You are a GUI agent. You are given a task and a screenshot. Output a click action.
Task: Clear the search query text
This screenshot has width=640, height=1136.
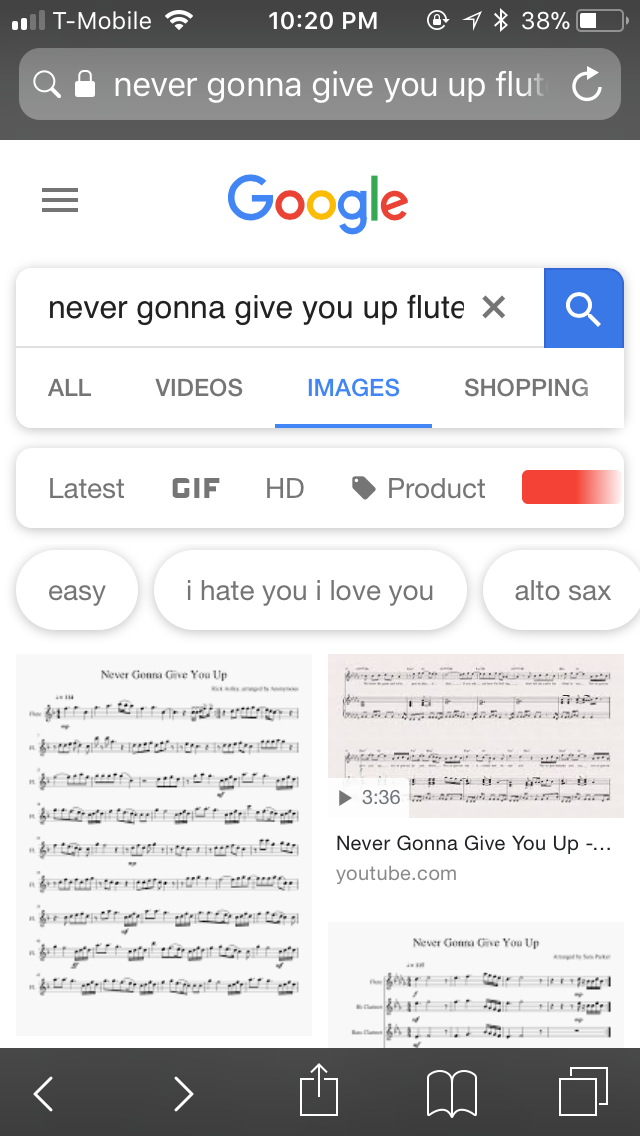click(x=494, y=308)
